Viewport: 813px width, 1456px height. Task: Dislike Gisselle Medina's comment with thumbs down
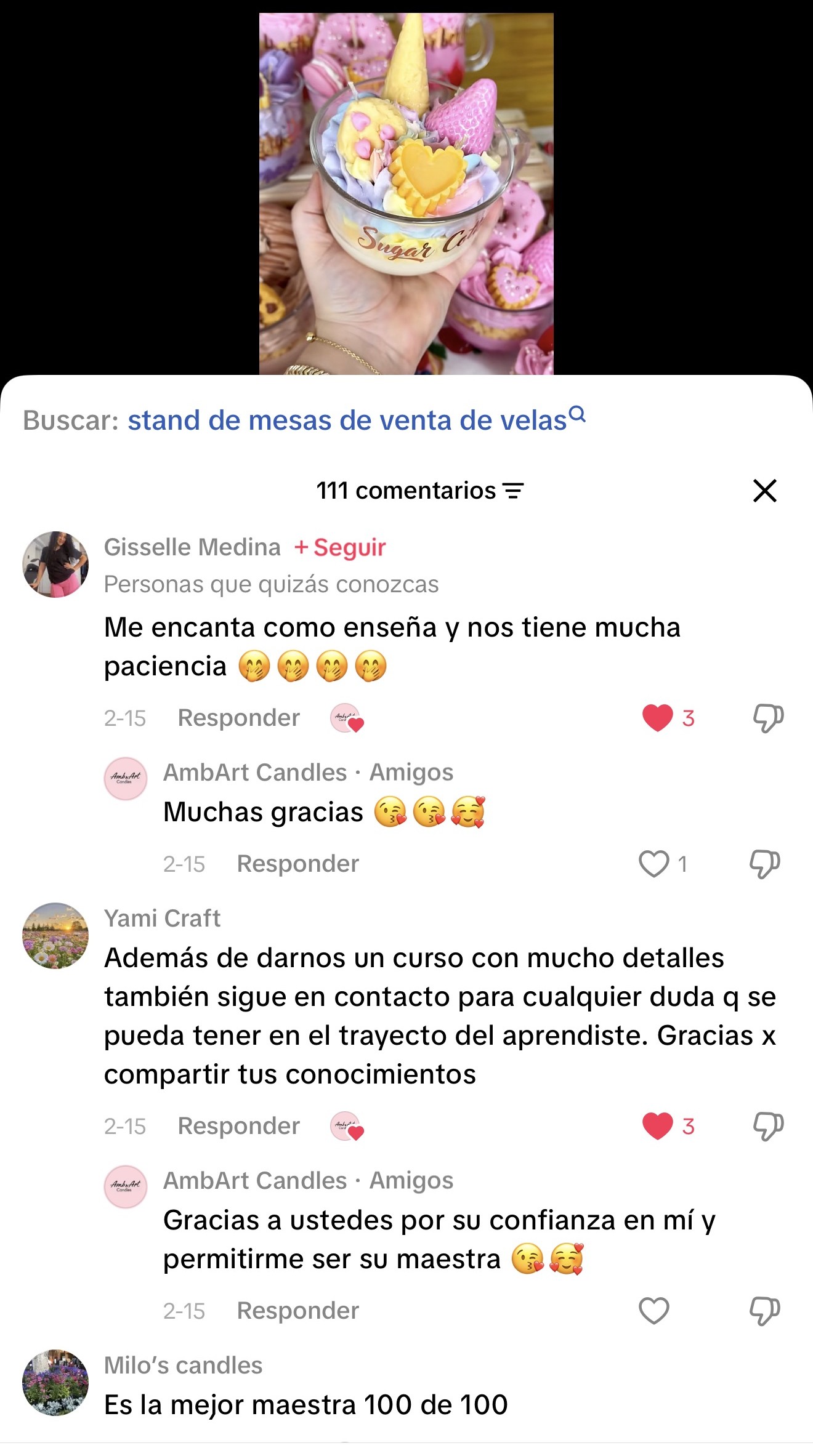click(766, 717)
